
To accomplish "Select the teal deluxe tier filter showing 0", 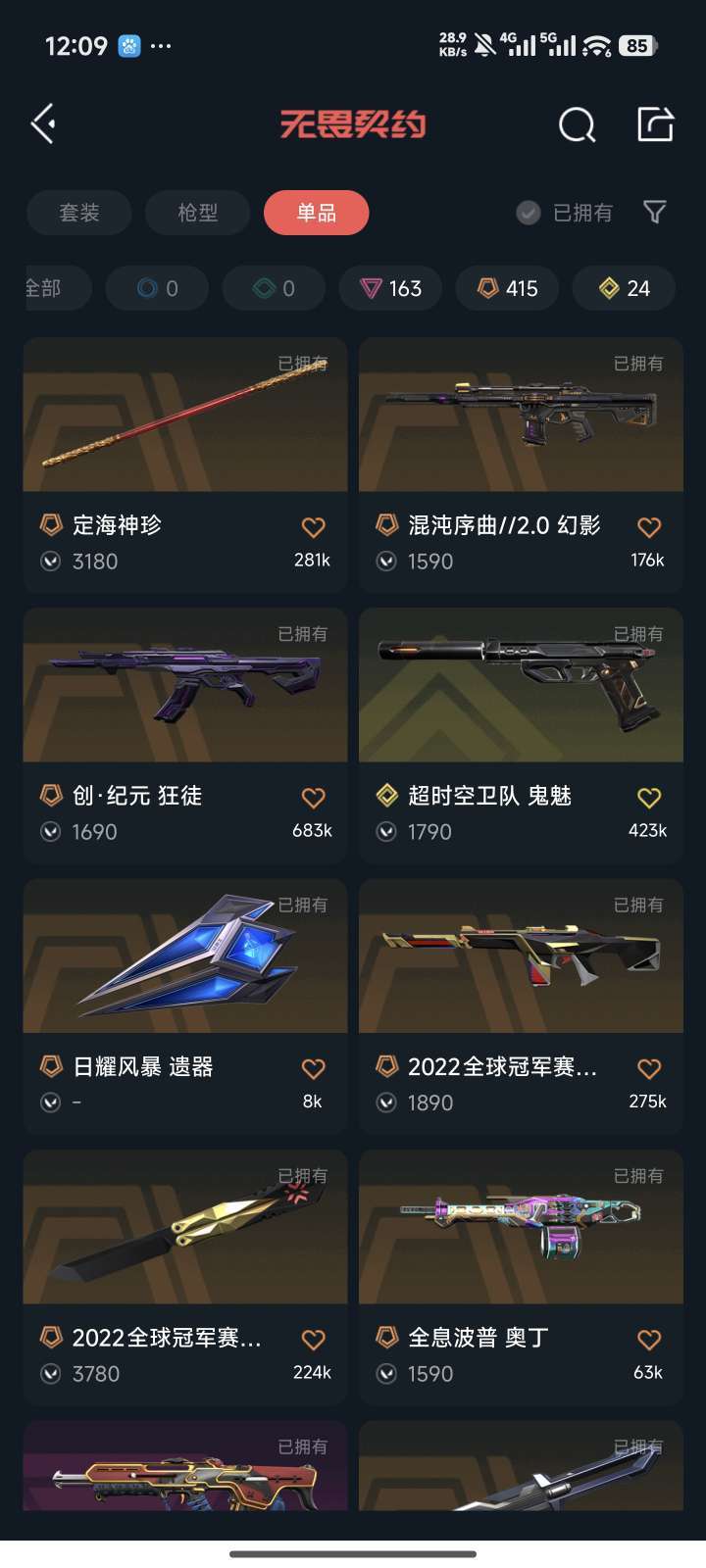I will pos(274,288).
